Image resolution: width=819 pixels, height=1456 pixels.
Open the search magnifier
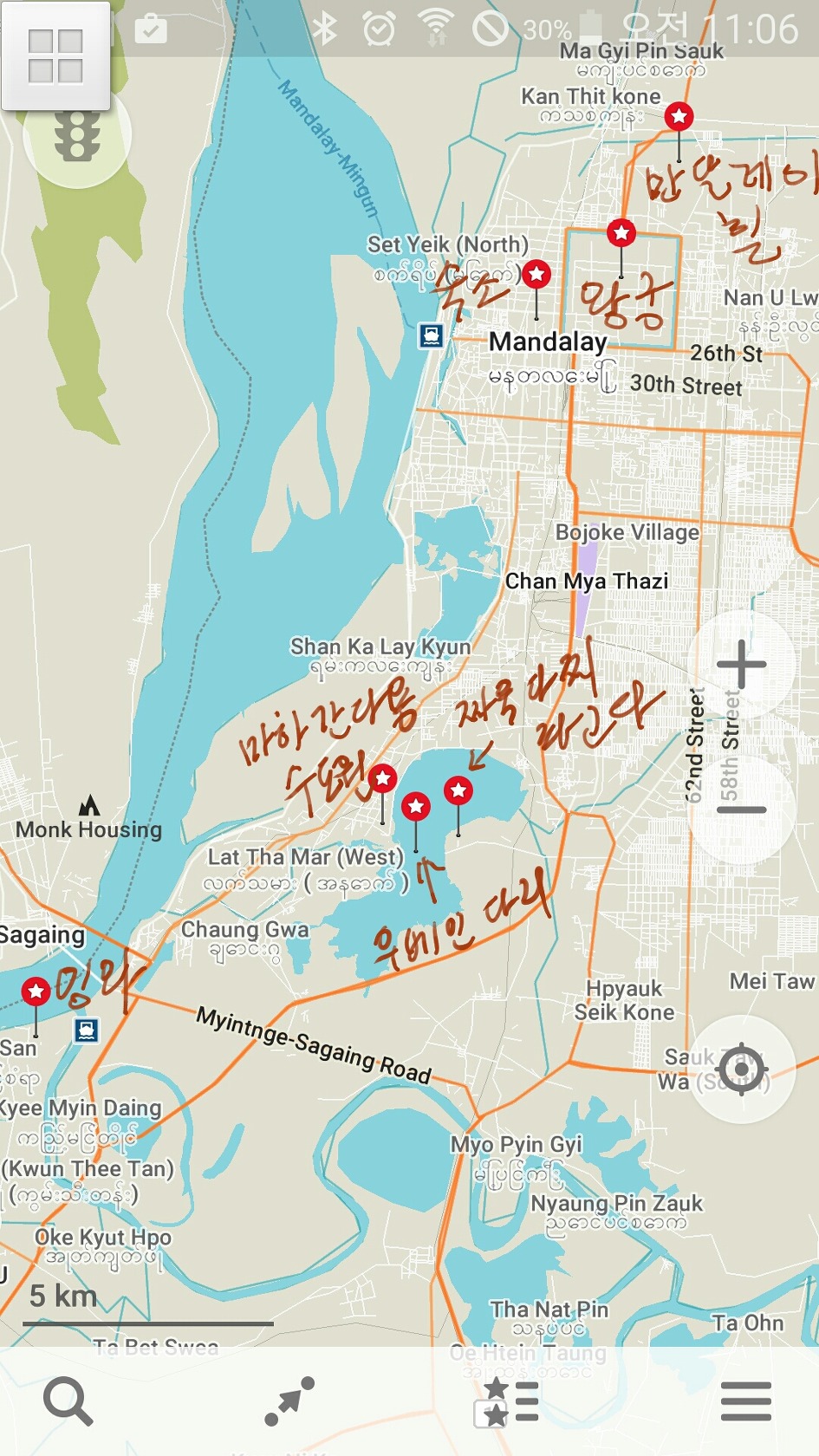(68, 1401)
